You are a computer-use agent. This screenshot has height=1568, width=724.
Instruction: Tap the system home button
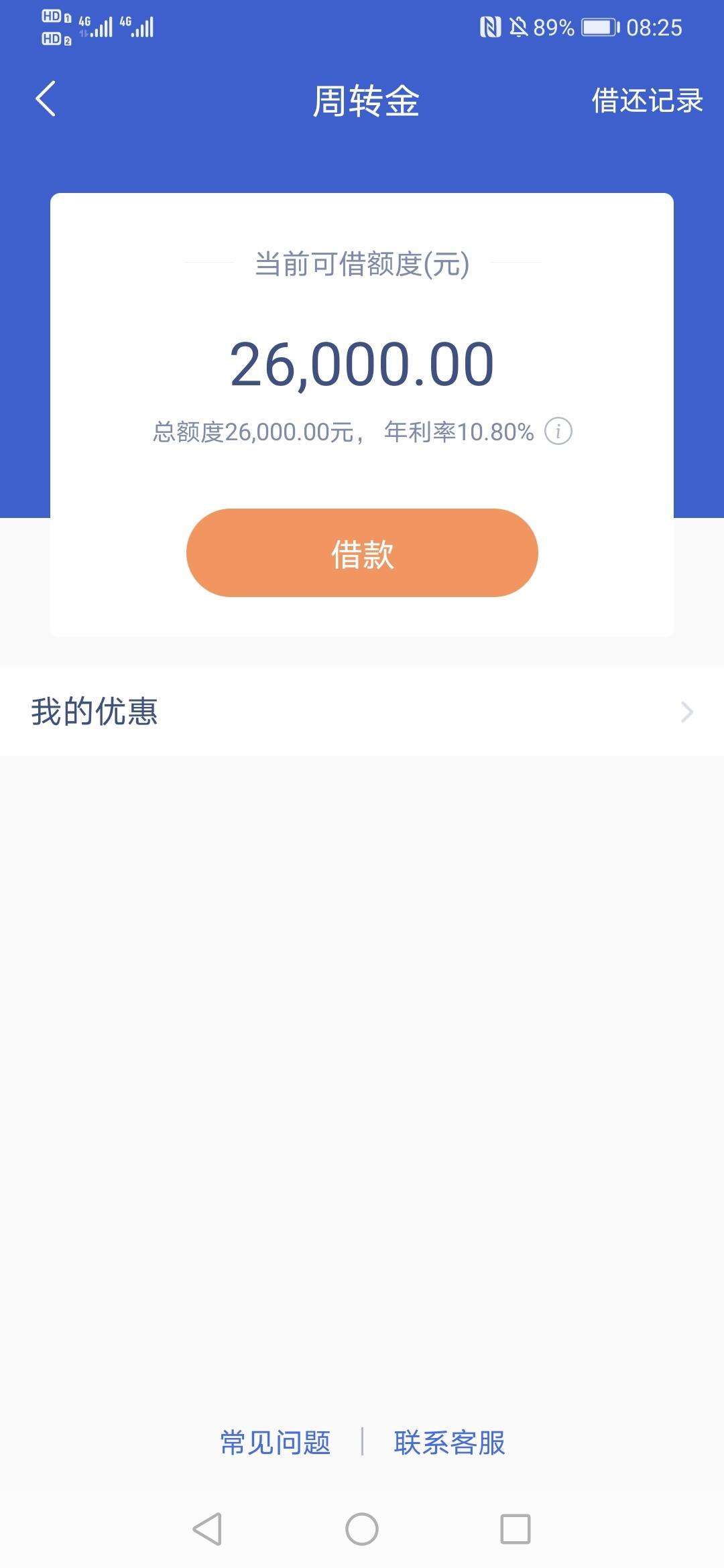tap(362, 1529)
